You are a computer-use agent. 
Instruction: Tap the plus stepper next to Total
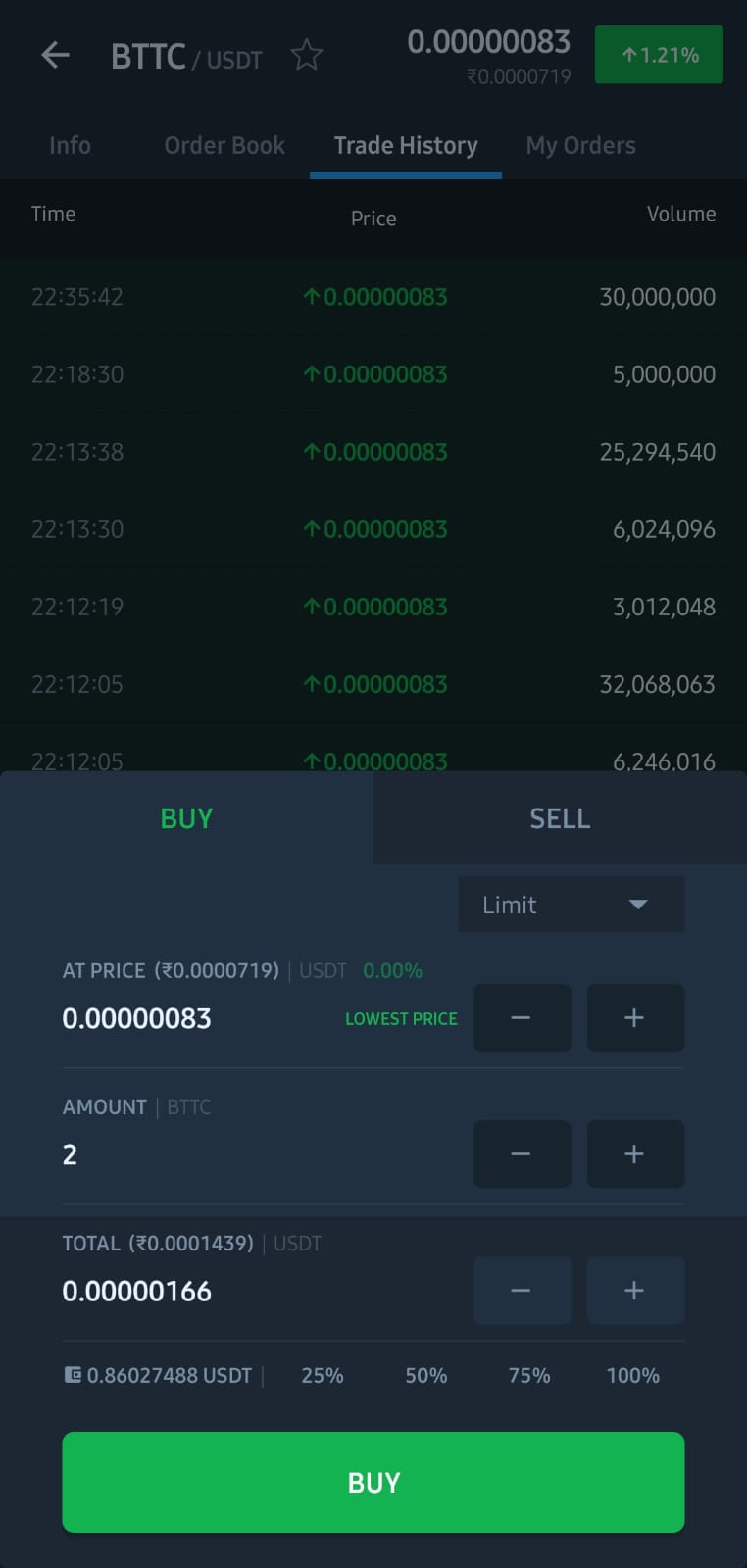pyautogui.click(x=635, y=1290)
